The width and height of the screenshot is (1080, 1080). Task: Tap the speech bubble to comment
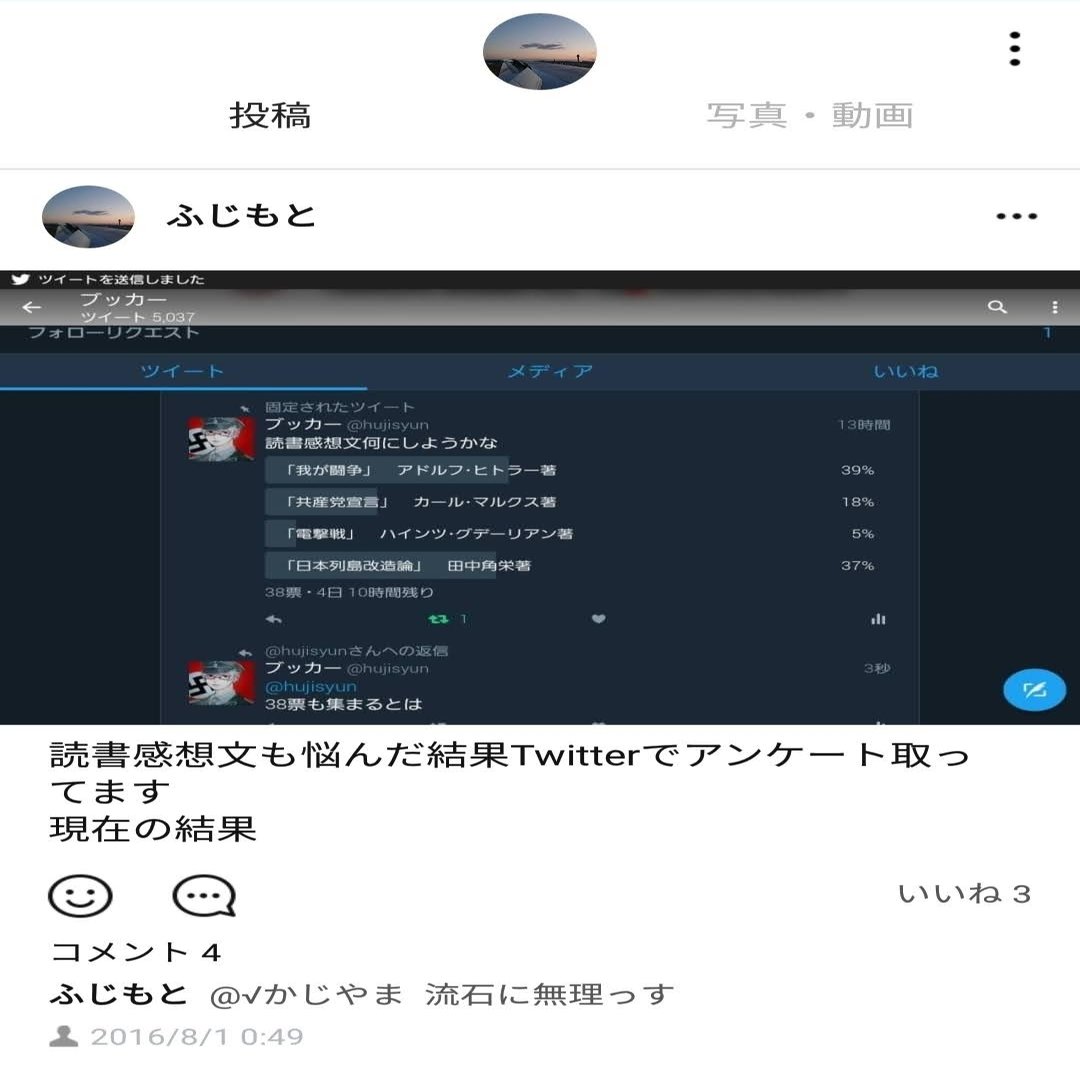[x=204, y=895]
